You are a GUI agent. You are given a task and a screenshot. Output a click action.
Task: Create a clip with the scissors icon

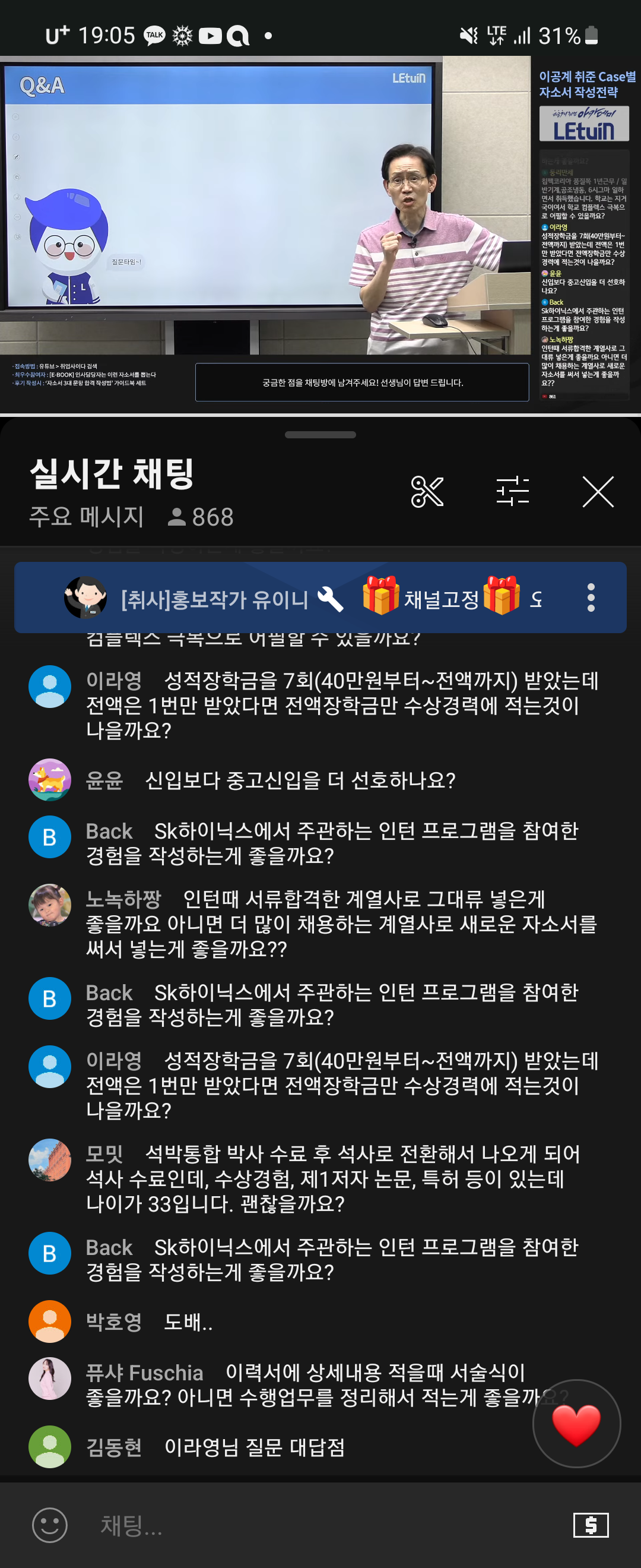click(427, 492)
